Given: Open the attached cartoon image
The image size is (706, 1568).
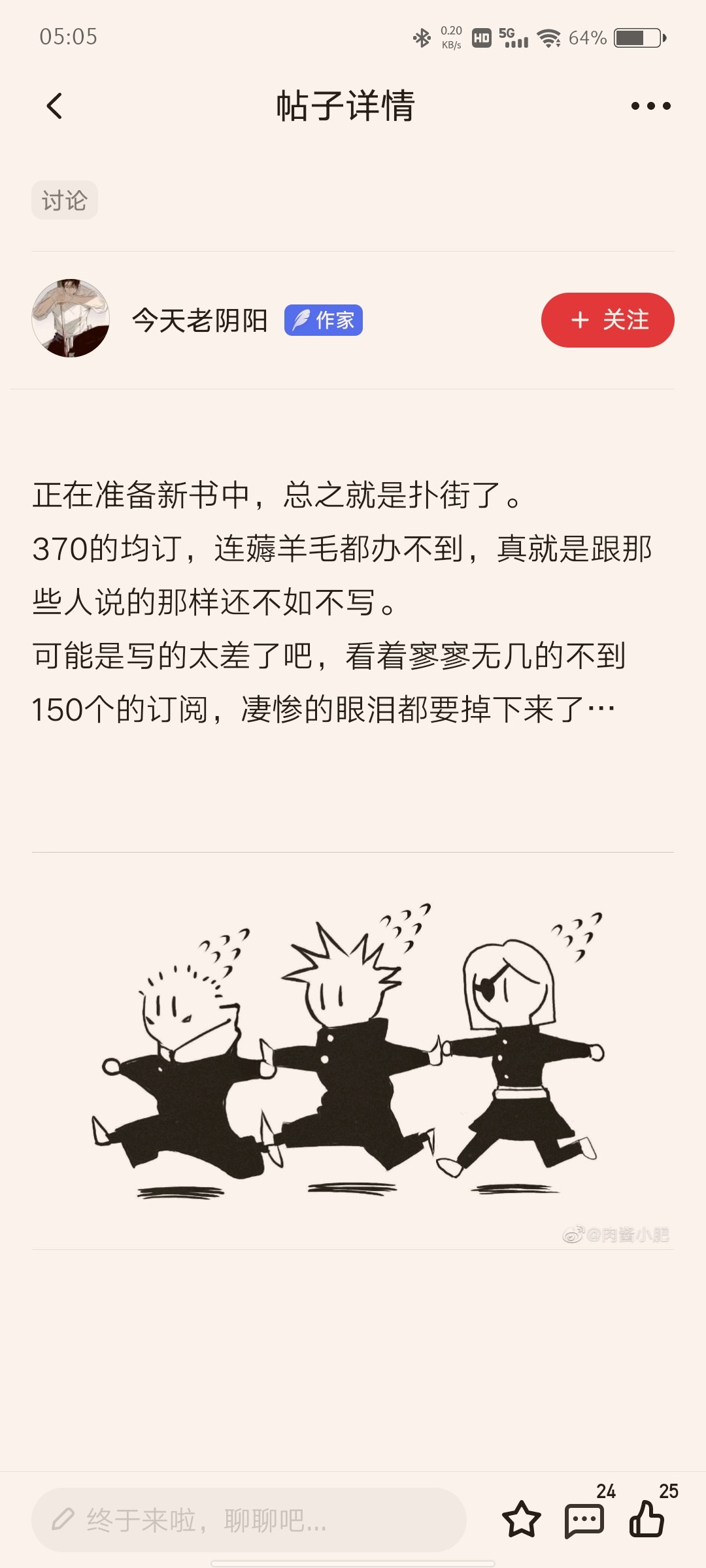Looking at the screenshot, I should [x=353, y=1051].
